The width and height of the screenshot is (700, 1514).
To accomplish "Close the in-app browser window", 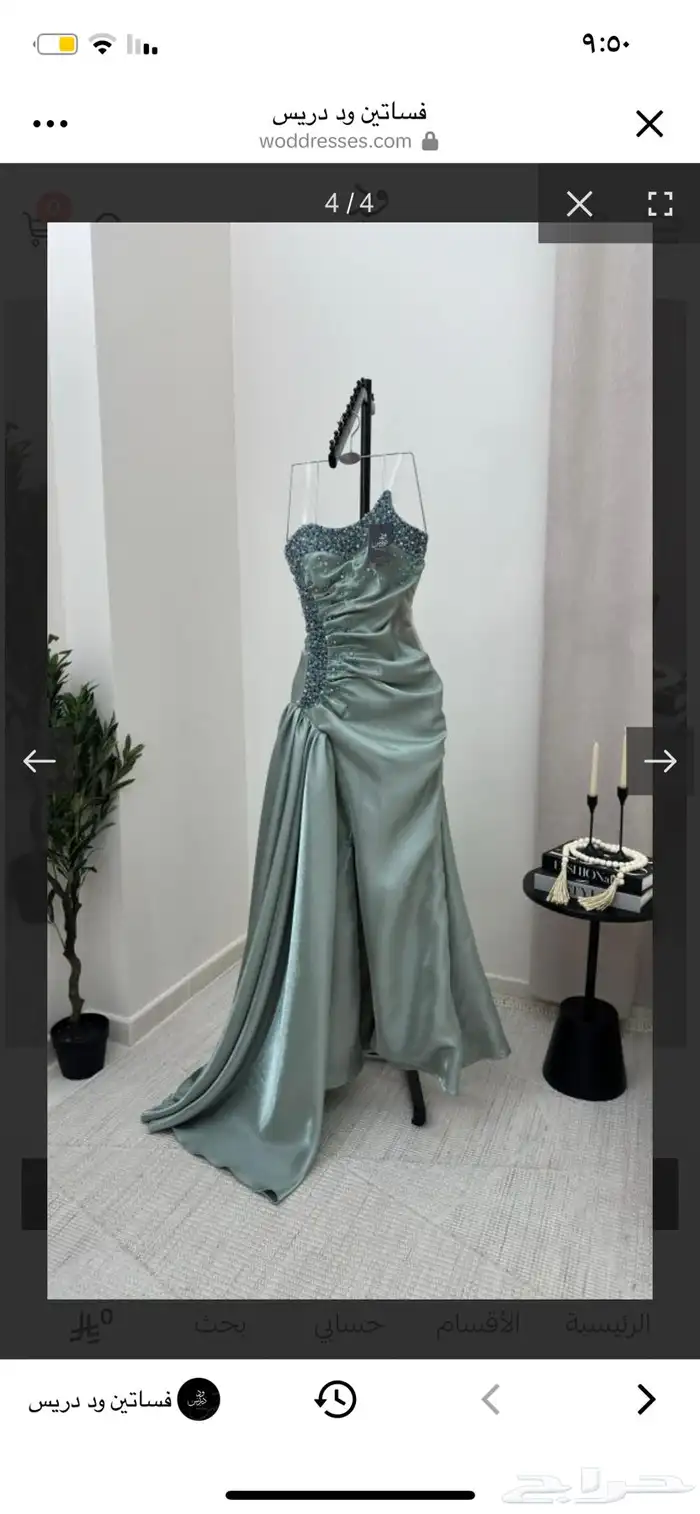I will coord(649,124).
